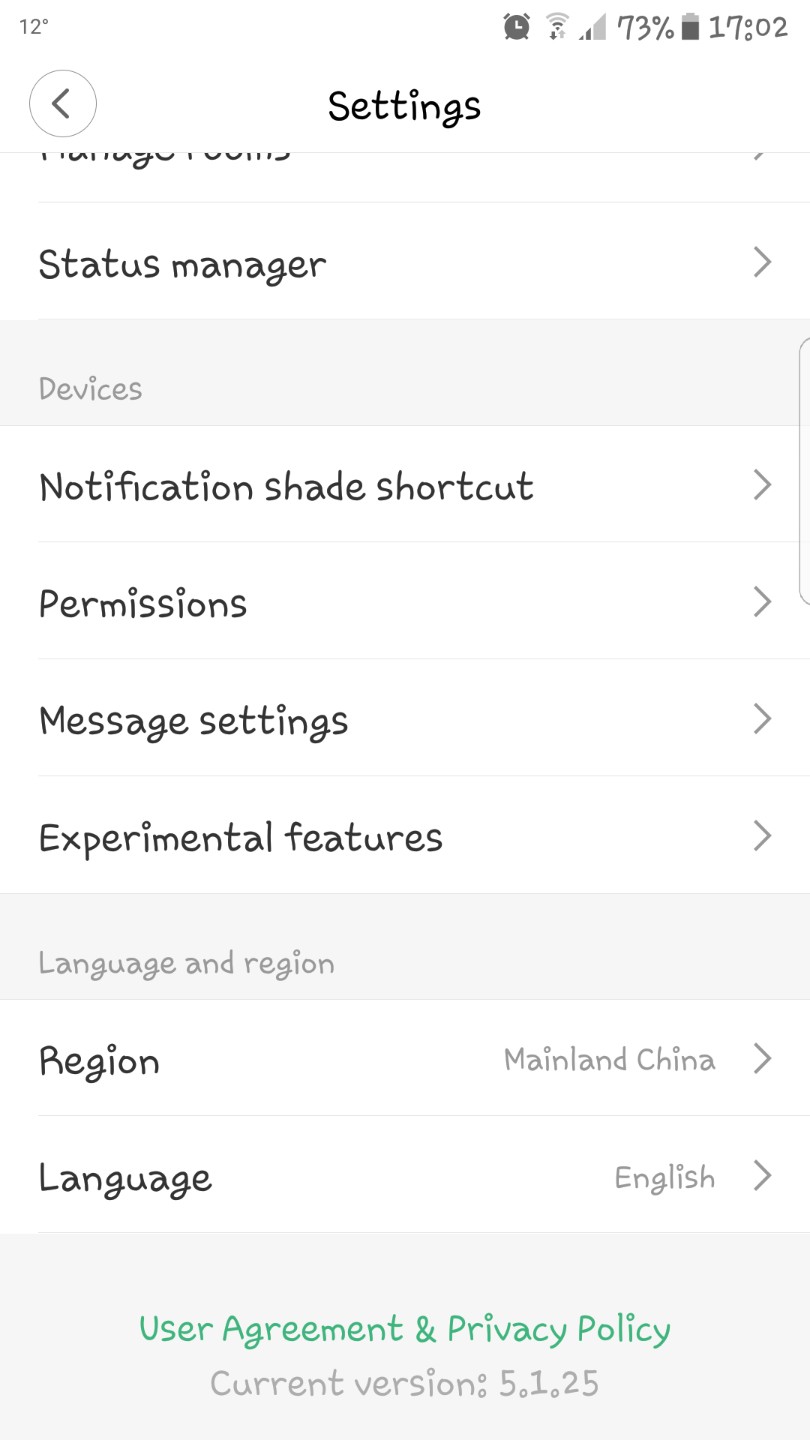810x1440 pixels.
Task: Go back using the back arrow
Action: 63,103
